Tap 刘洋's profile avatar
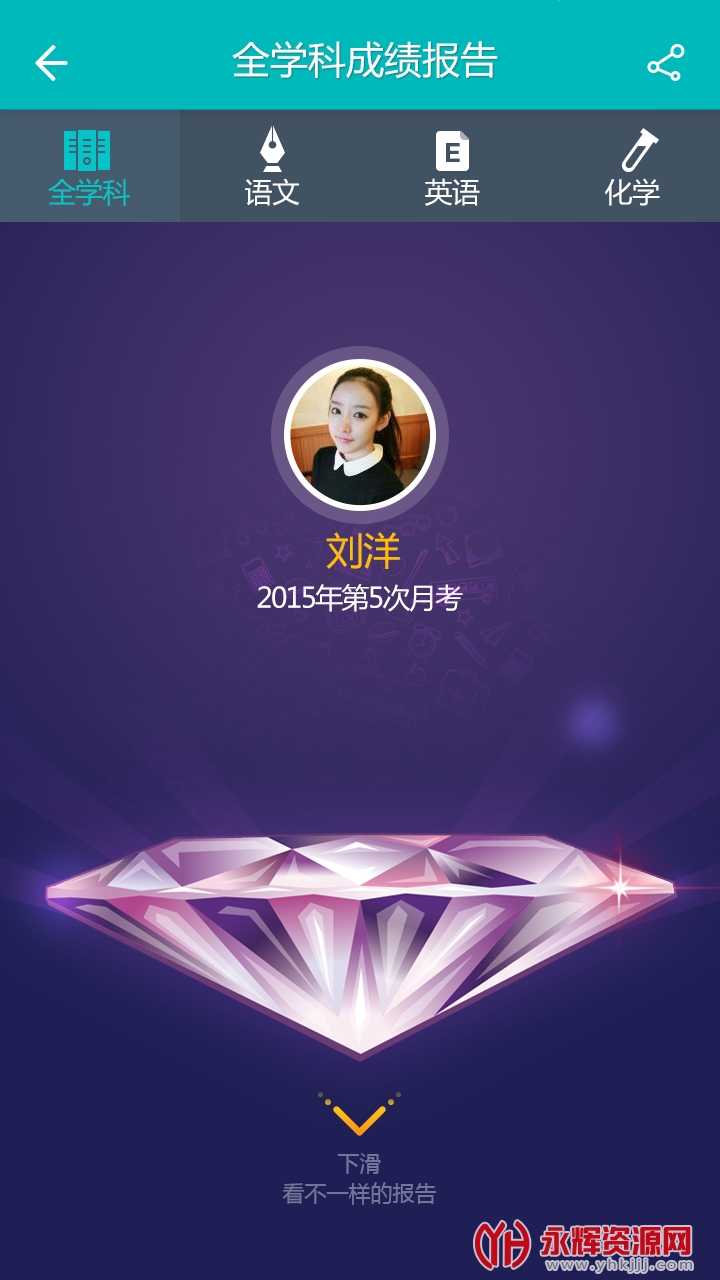Image resolution: width=720 pixels, height=1280 pixels. click(x=360, y=435)
